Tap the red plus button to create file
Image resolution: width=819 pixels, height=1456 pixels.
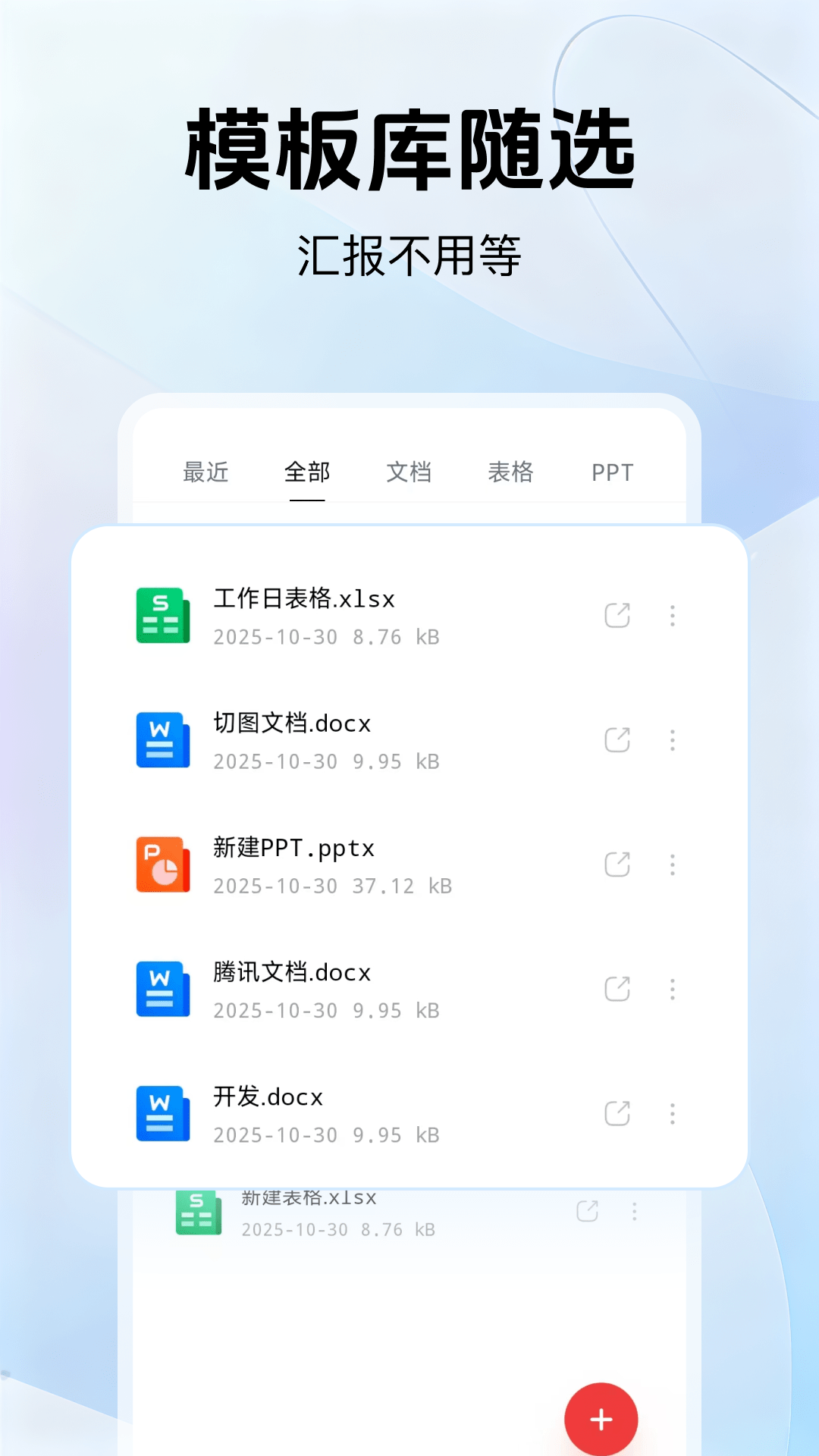601,1420
